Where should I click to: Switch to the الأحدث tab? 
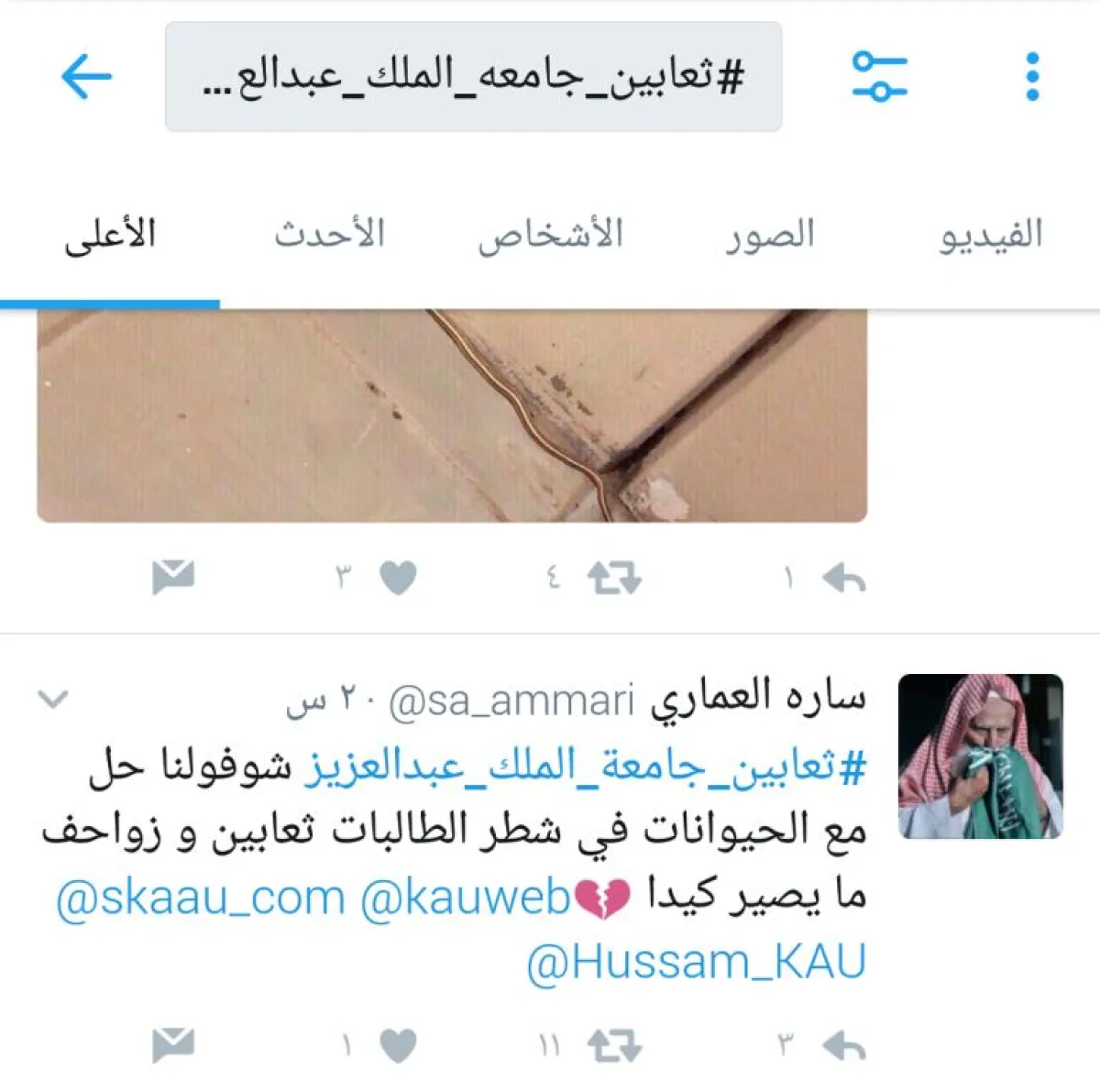point(329,235)
